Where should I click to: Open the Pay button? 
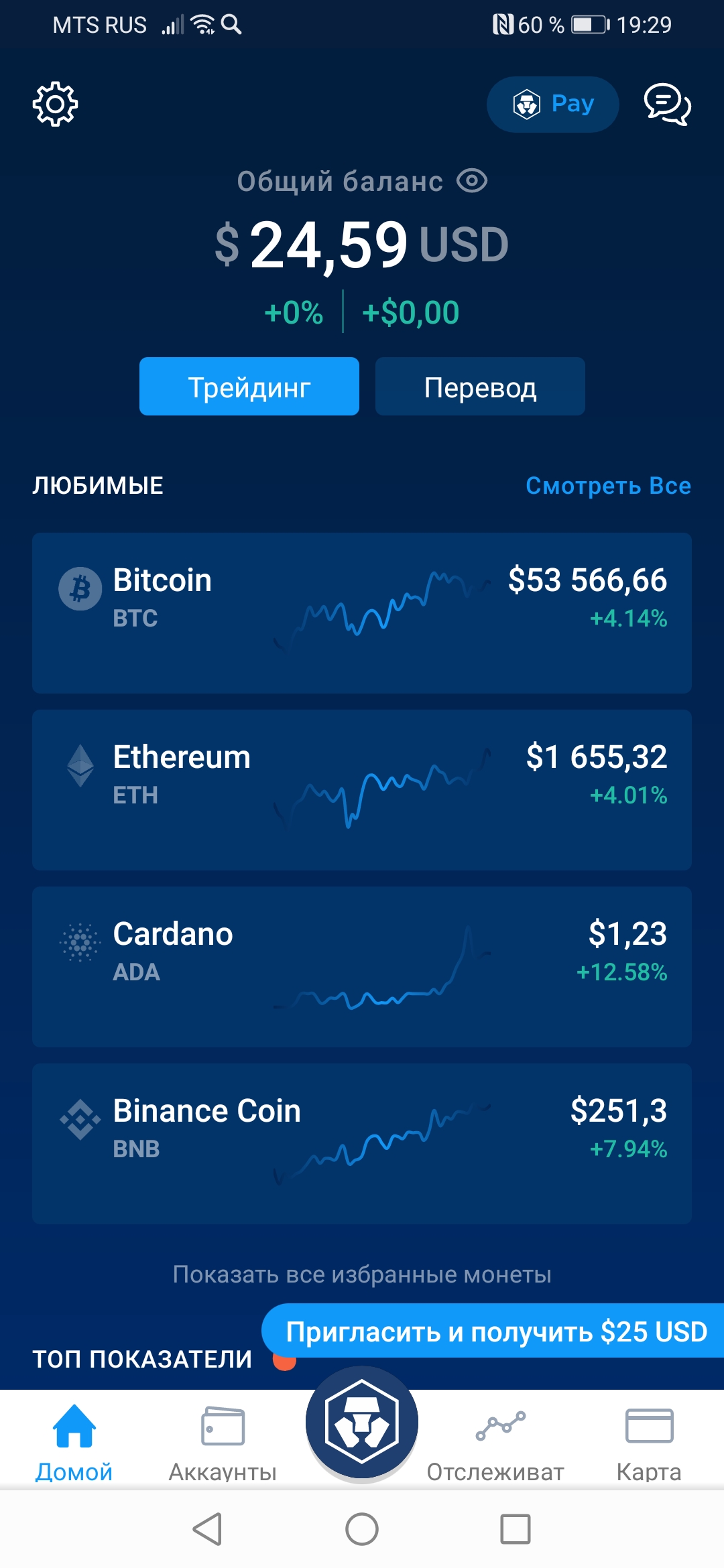tap(552, 105)
